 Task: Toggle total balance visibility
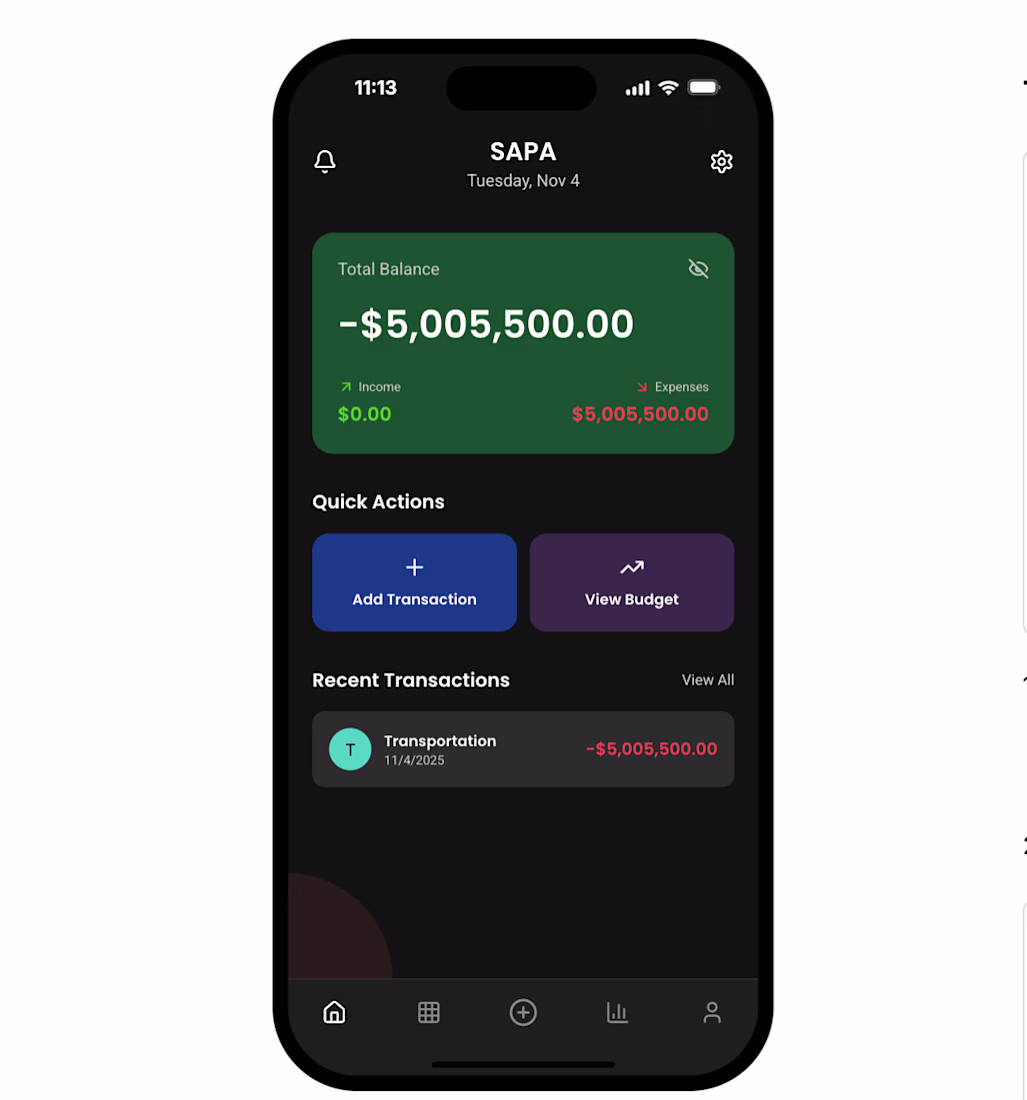tap(698, 269)
